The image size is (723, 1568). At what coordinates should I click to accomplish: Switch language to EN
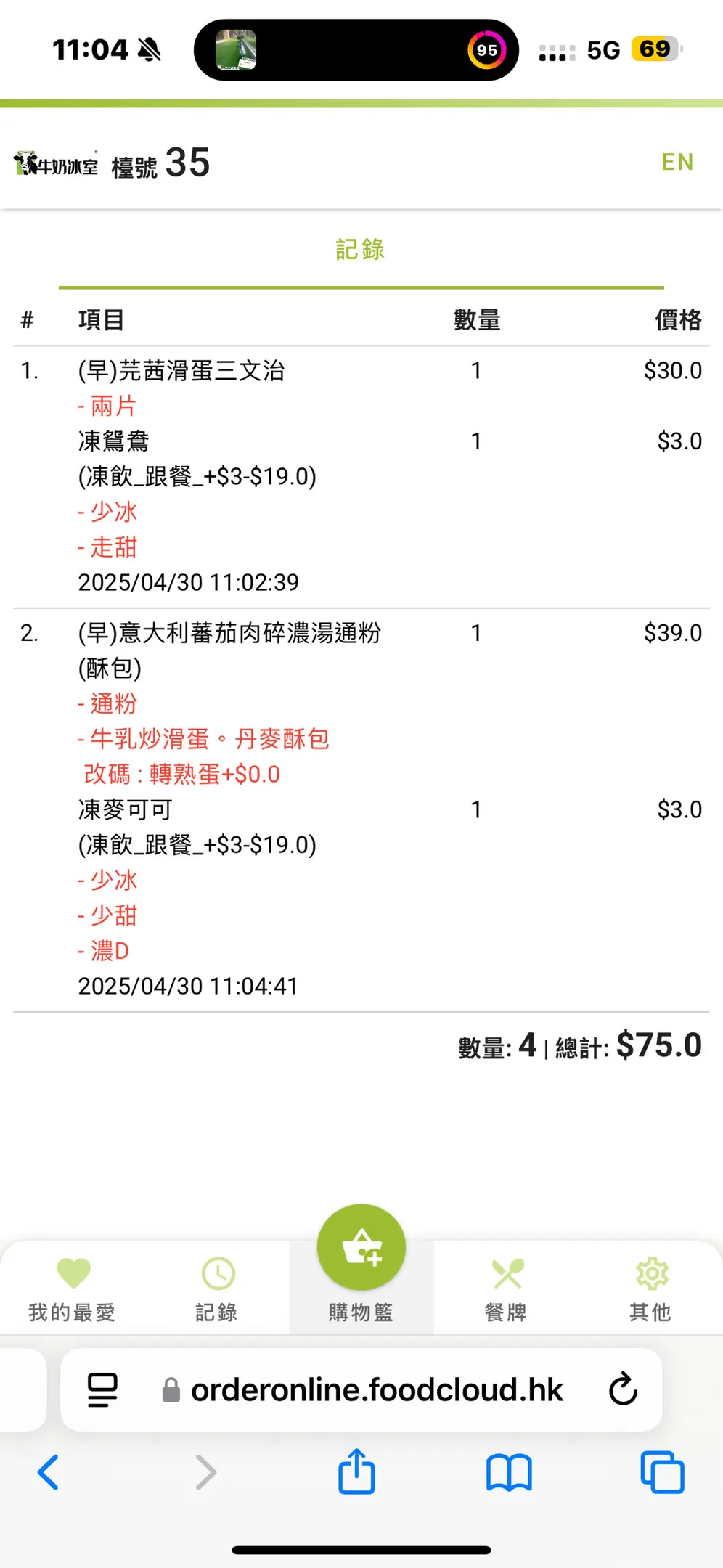pyautogui.click(x=677, y=162)
